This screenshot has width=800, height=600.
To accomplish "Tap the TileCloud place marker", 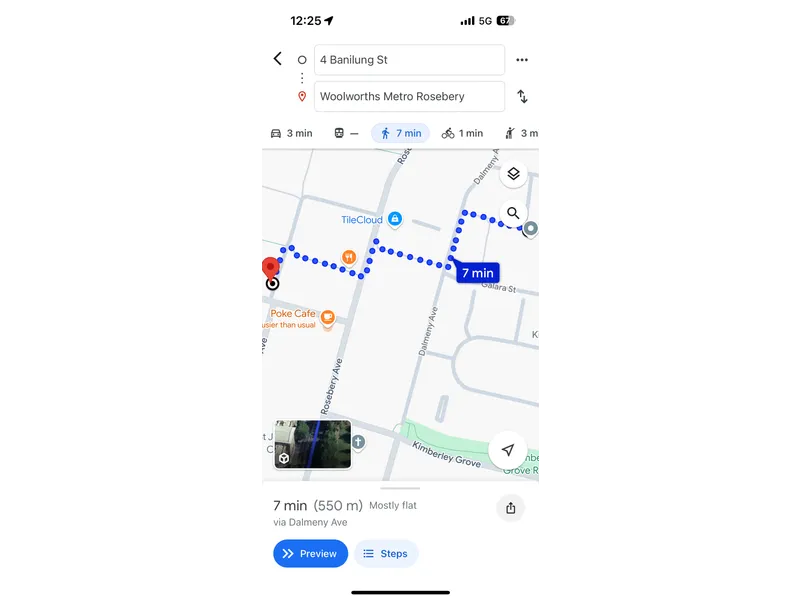I will pos(394,219).
